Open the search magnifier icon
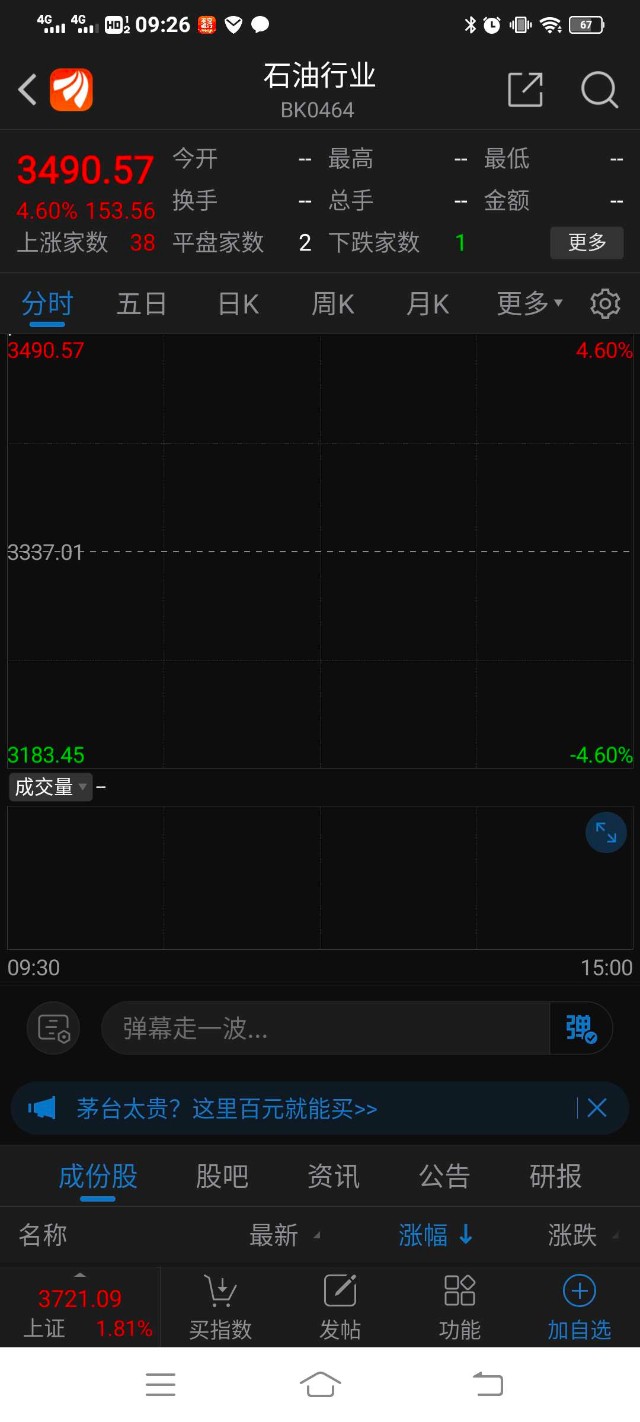The image size is (640, 1422). tap(599, 90)
